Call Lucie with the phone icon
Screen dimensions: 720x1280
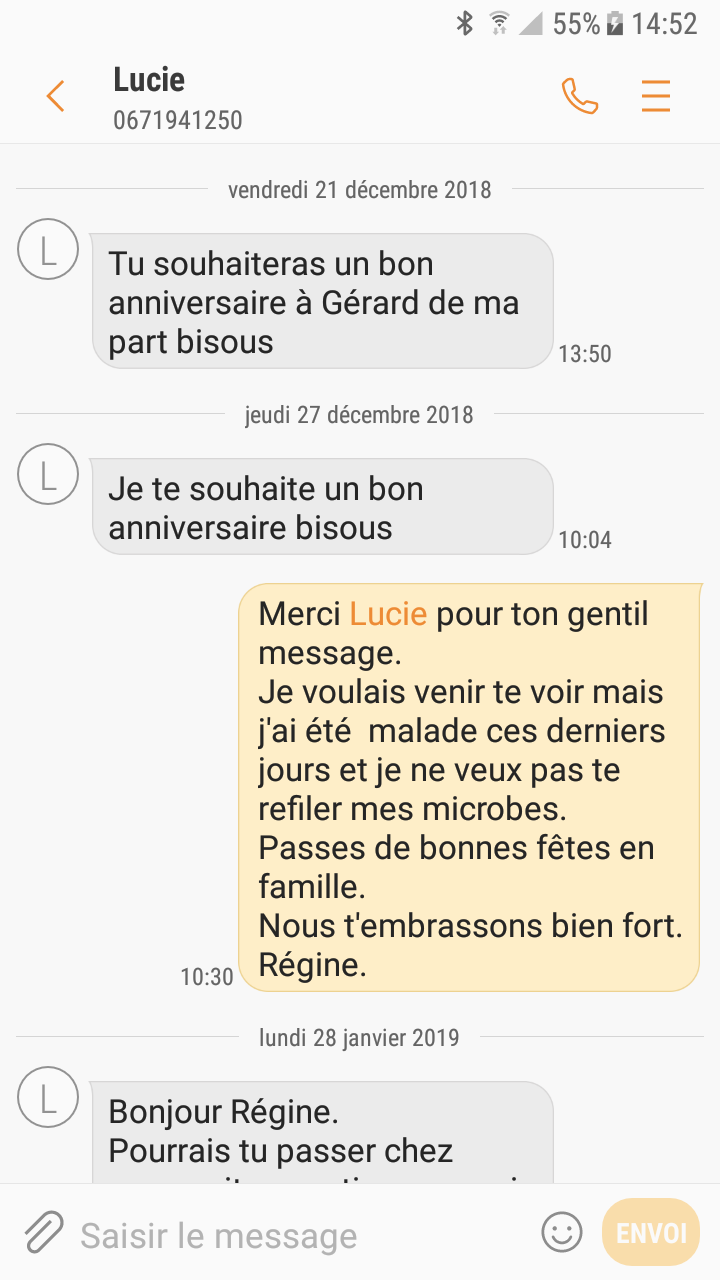pyautogui.click(x=580, y=97)
